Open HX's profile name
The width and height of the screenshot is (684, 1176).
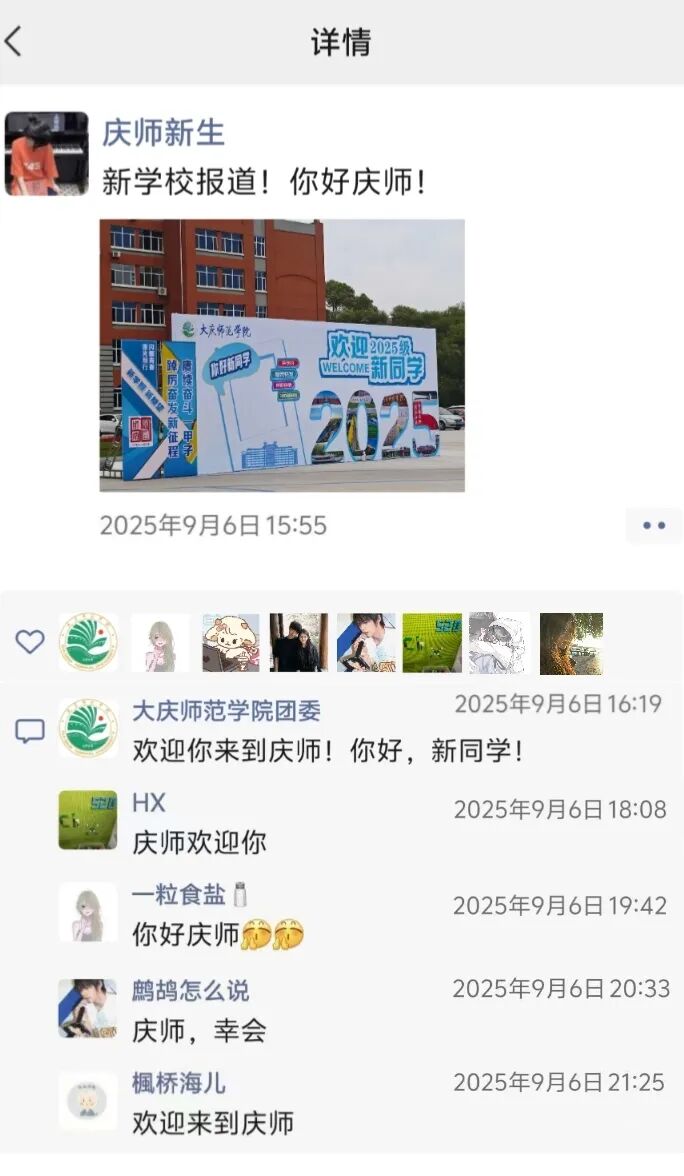tap(149, 802)
